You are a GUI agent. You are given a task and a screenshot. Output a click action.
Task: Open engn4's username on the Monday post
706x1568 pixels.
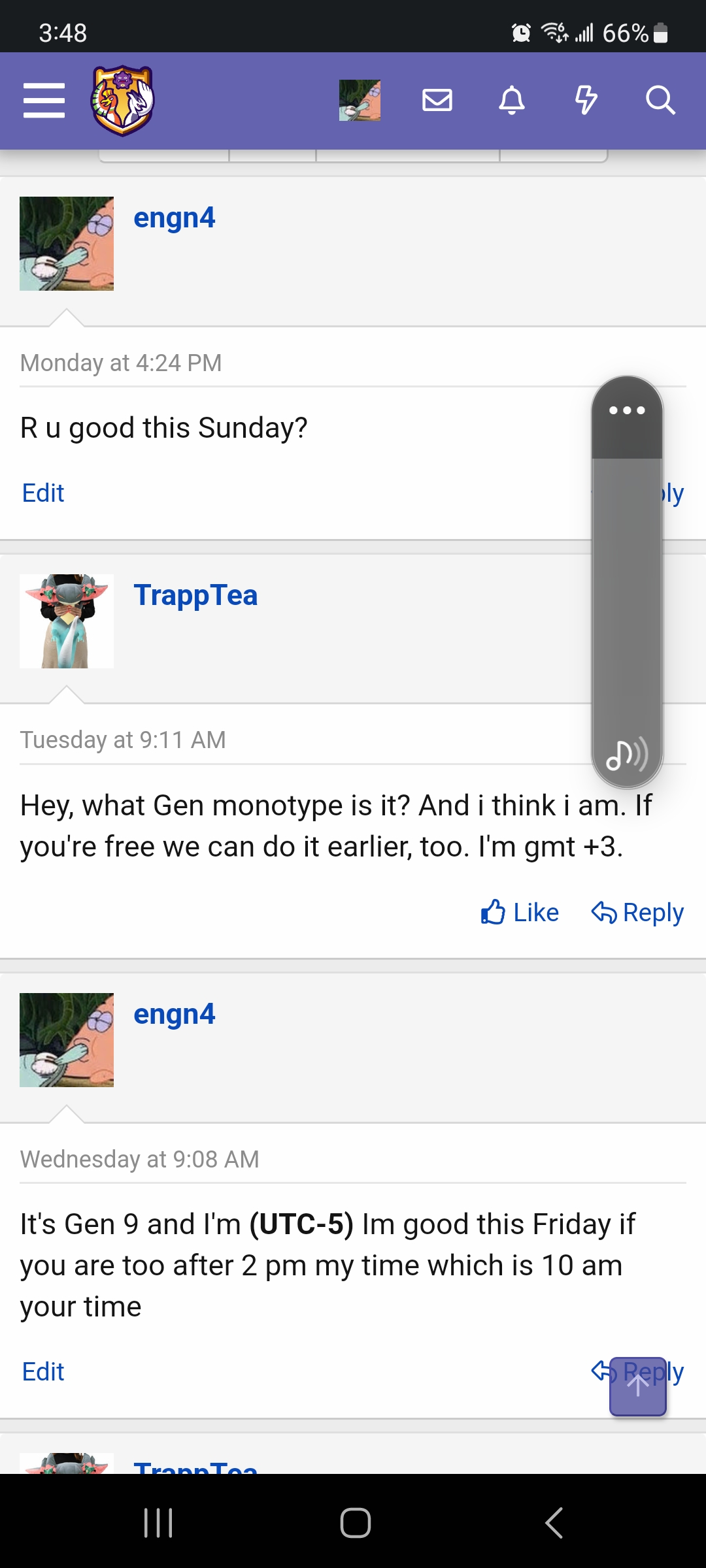coord(174,218)
